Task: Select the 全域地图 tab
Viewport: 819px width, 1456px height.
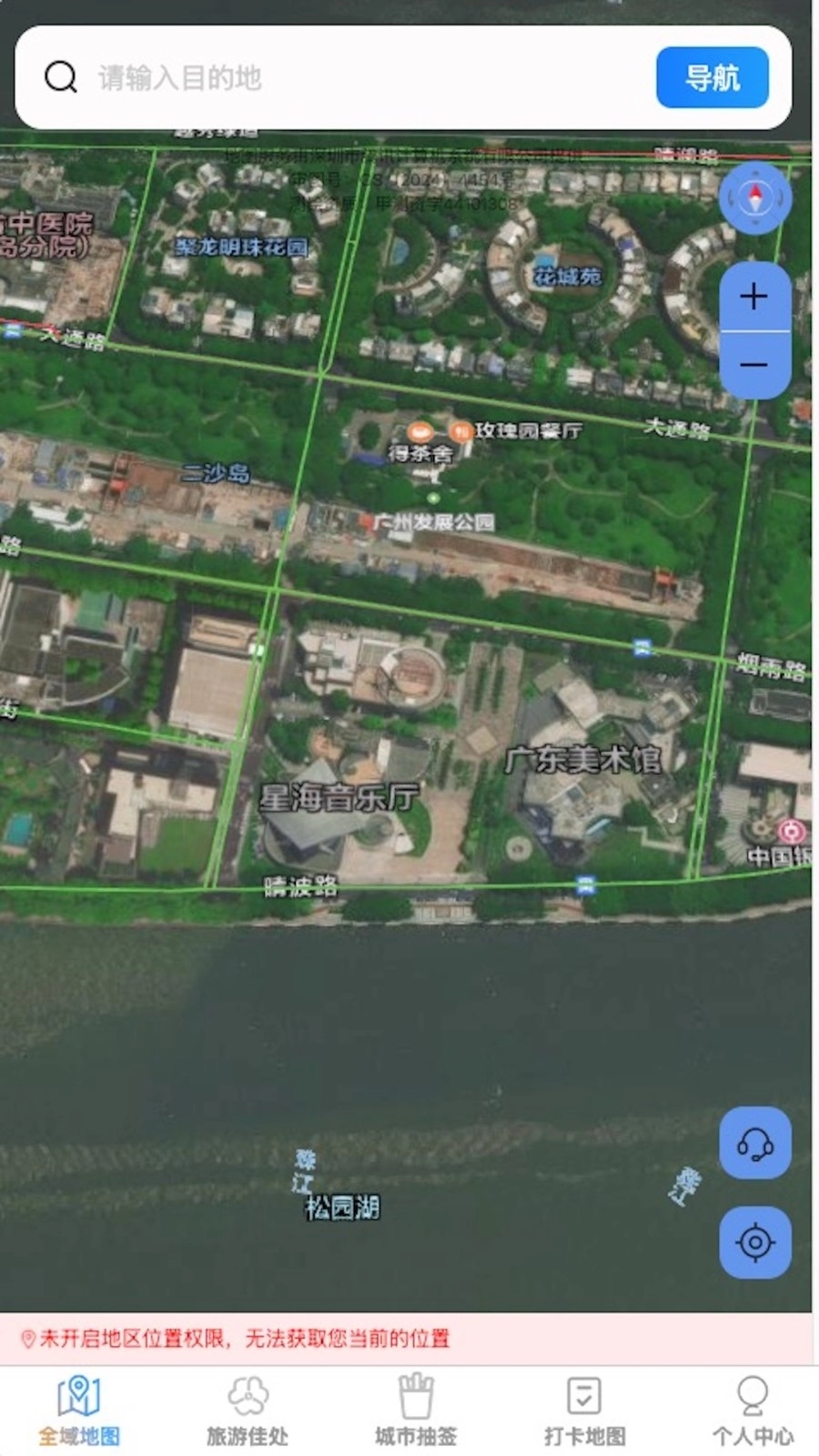Action: (79, 1410)
